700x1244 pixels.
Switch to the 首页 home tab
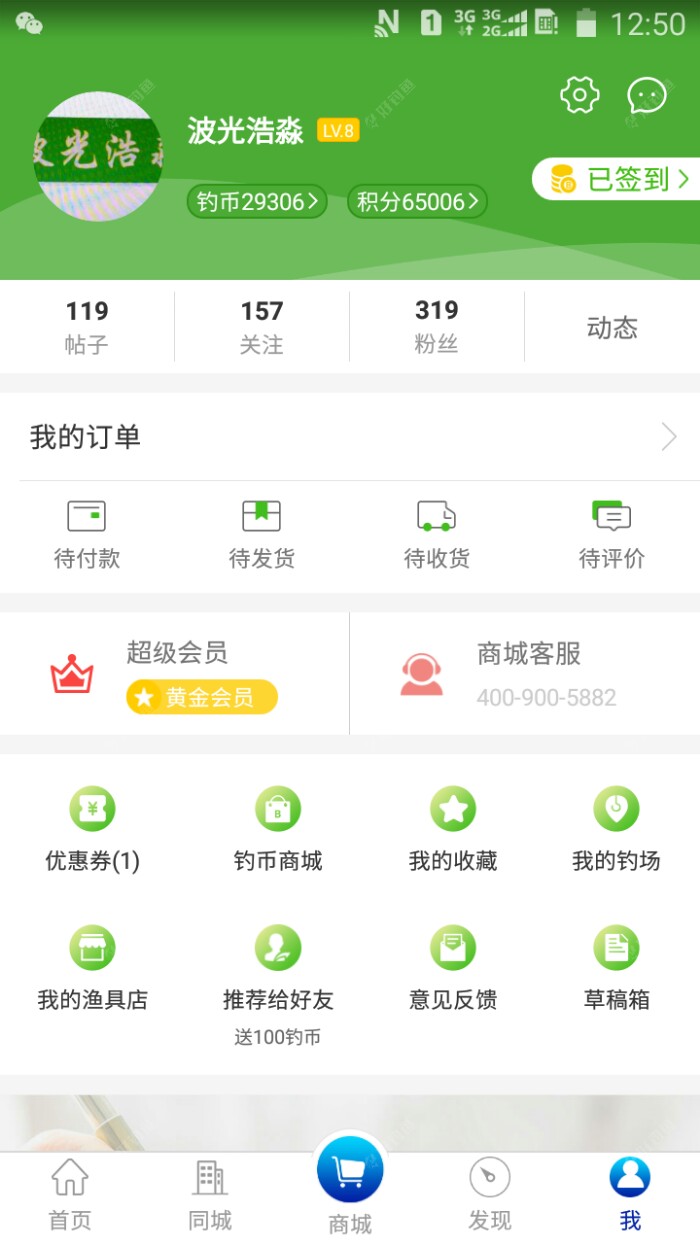(x=70, y=1195)
